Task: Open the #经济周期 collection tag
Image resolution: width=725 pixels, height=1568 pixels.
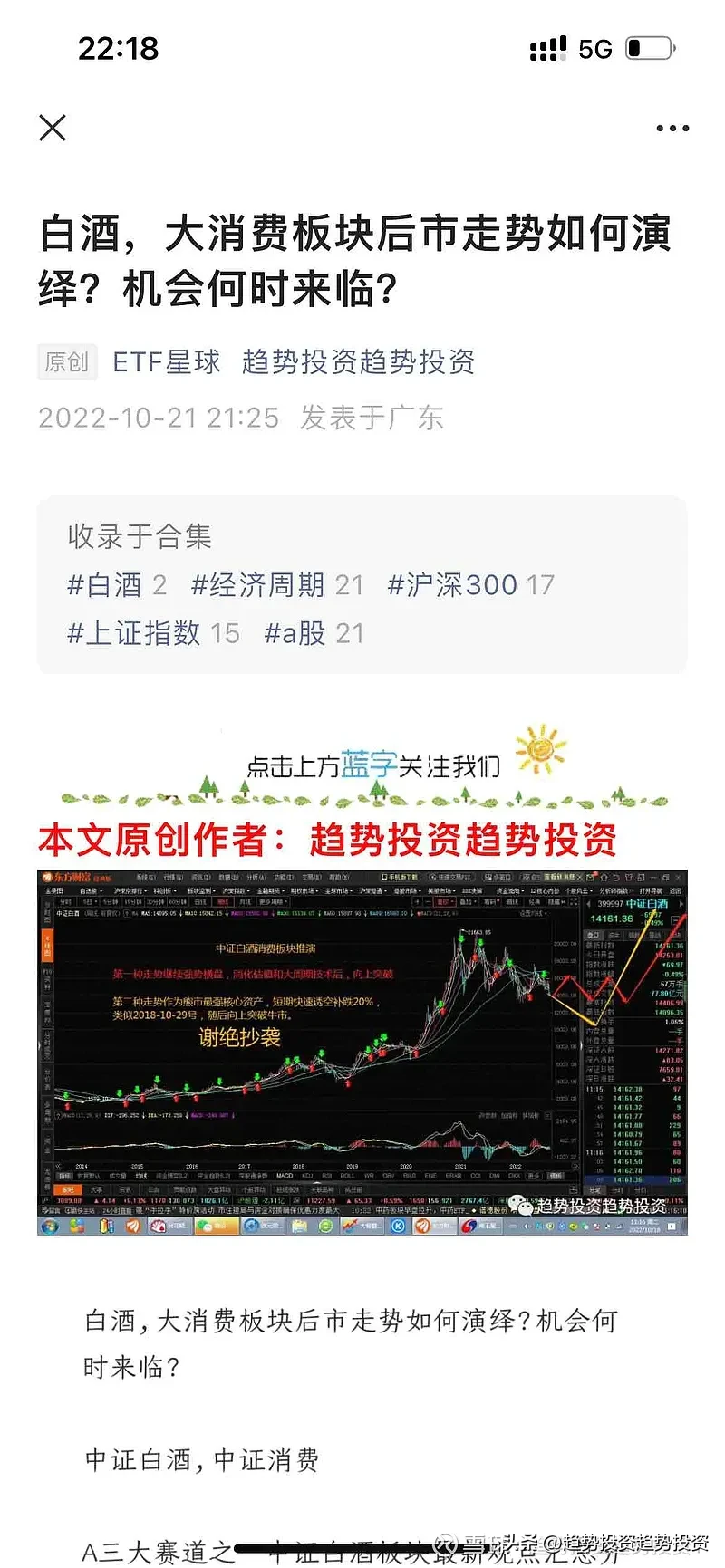Action: click(x=276, y=585)
